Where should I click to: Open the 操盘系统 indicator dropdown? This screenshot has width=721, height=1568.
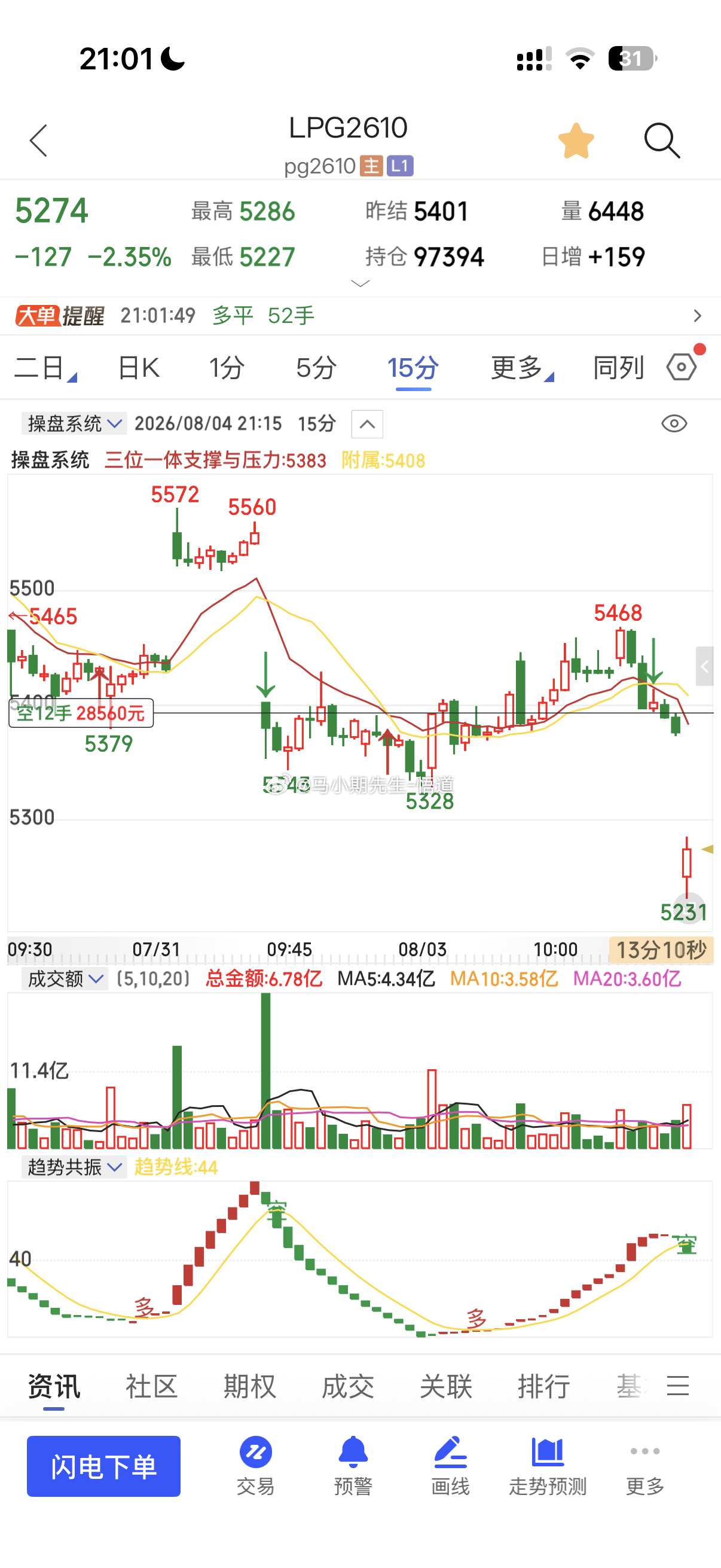pyautogui.click(x=74, y=423)
